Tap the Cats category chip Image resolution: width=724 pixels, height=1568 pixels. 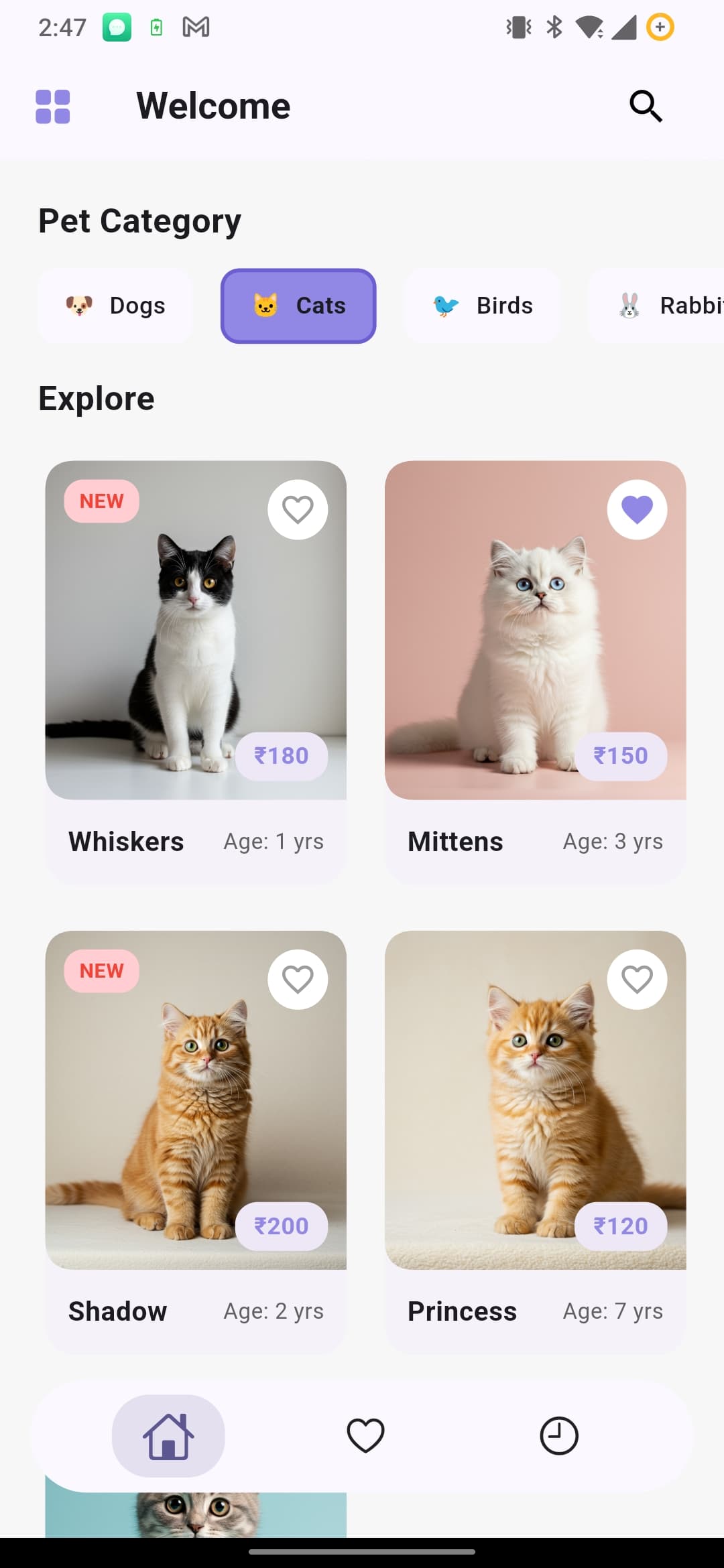click(298, 306)
